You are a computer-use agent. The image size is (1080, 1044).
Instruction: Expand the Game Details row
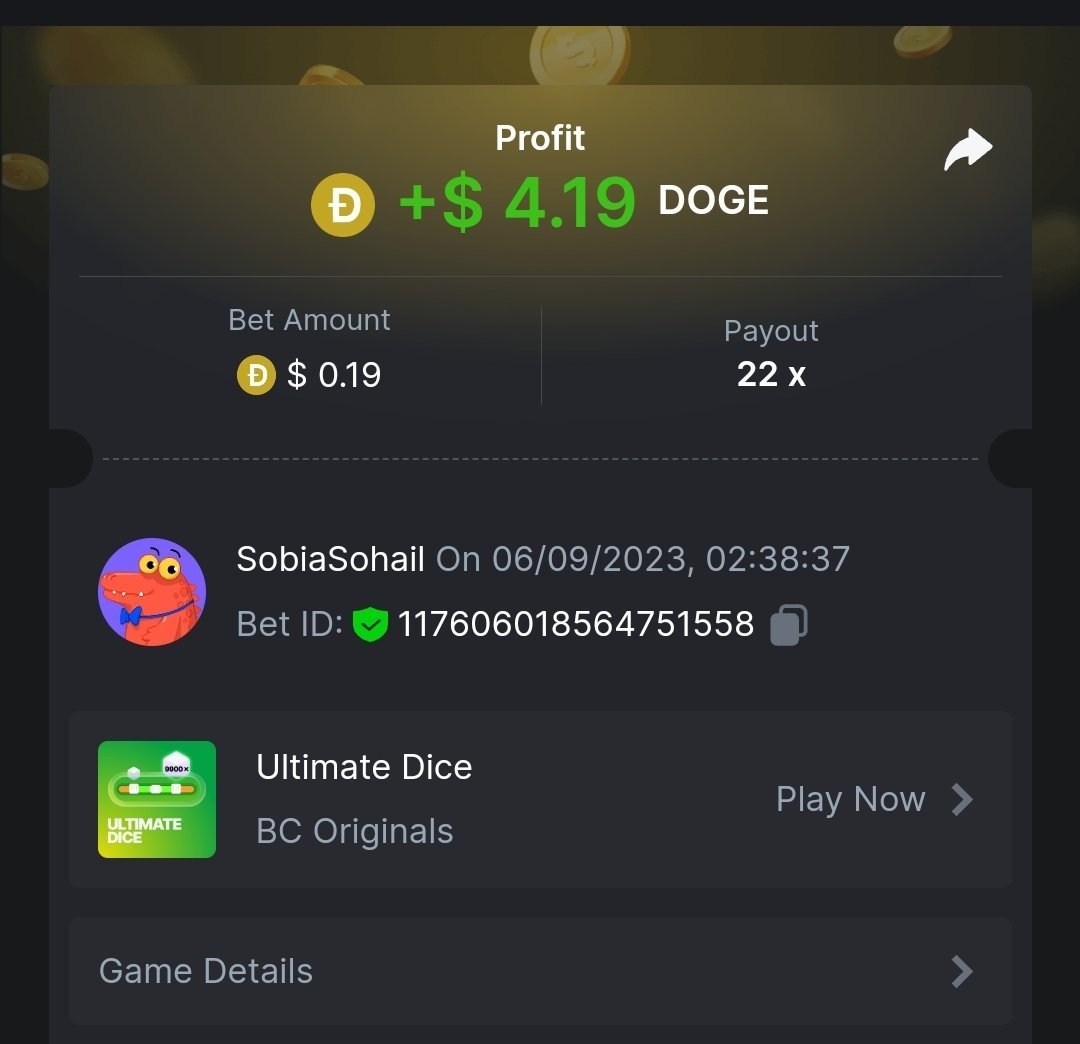pos(540,971)
